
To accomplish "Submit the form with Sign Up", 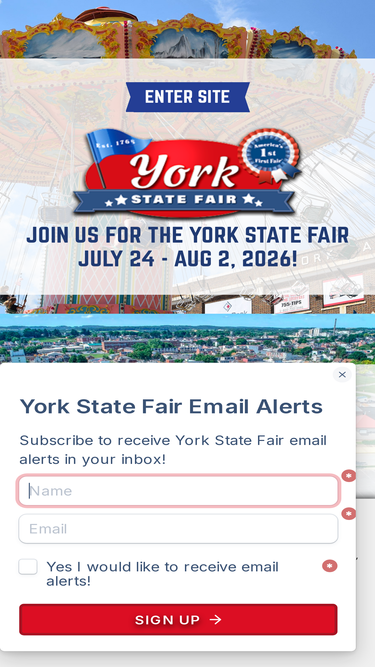I will (x=178, y=620).
